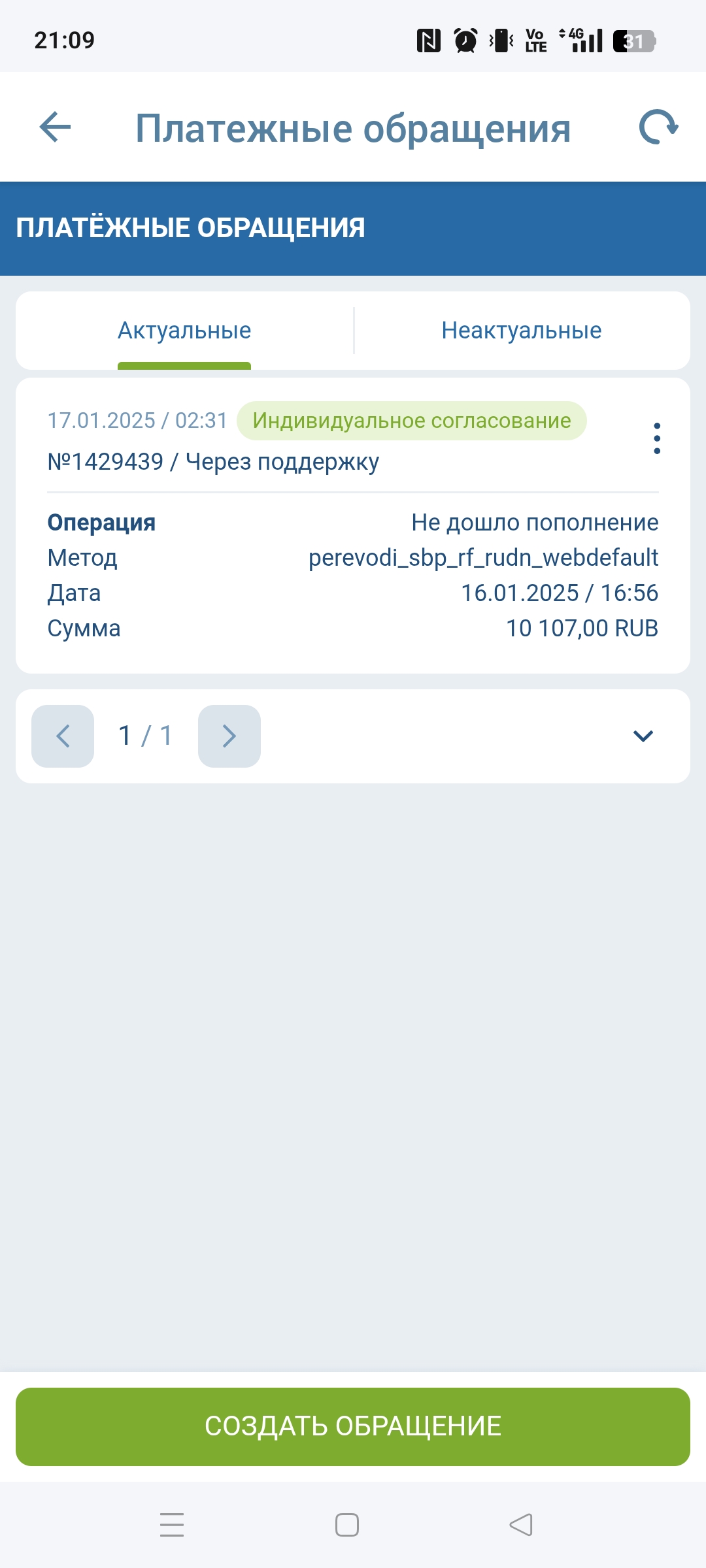
Task: Go back using the top arrow
Action: [x=55, y=127]
